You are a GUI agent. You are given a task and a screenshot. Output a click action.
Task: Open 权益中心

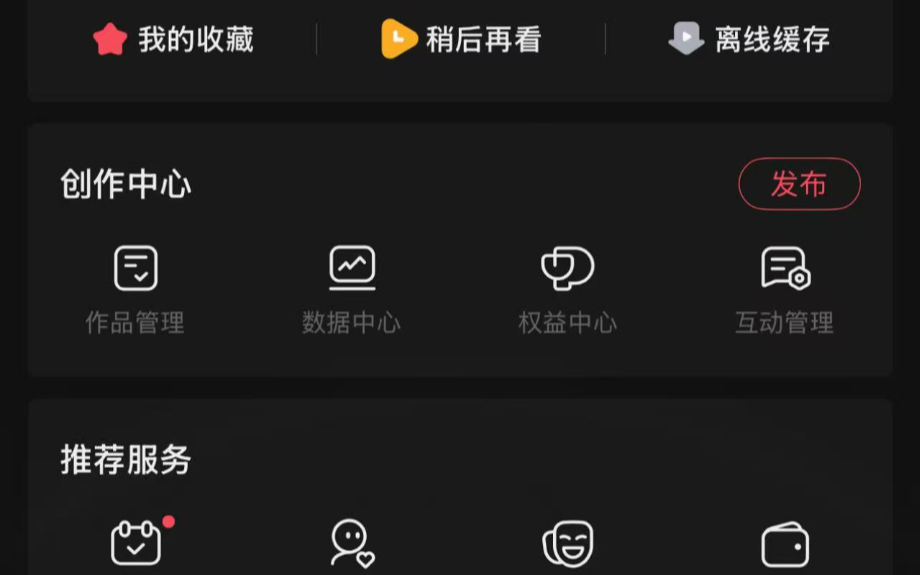567,289
